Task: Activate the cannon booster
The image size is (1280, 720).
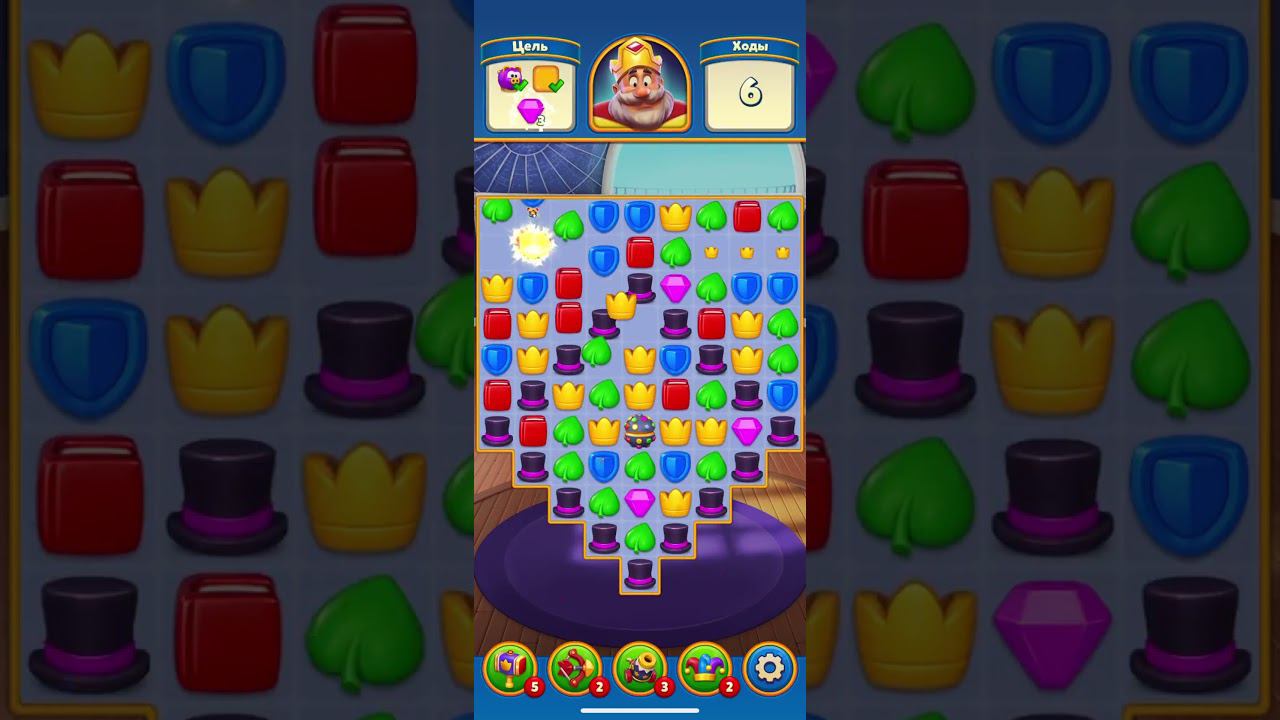Action: coord(640,668)
